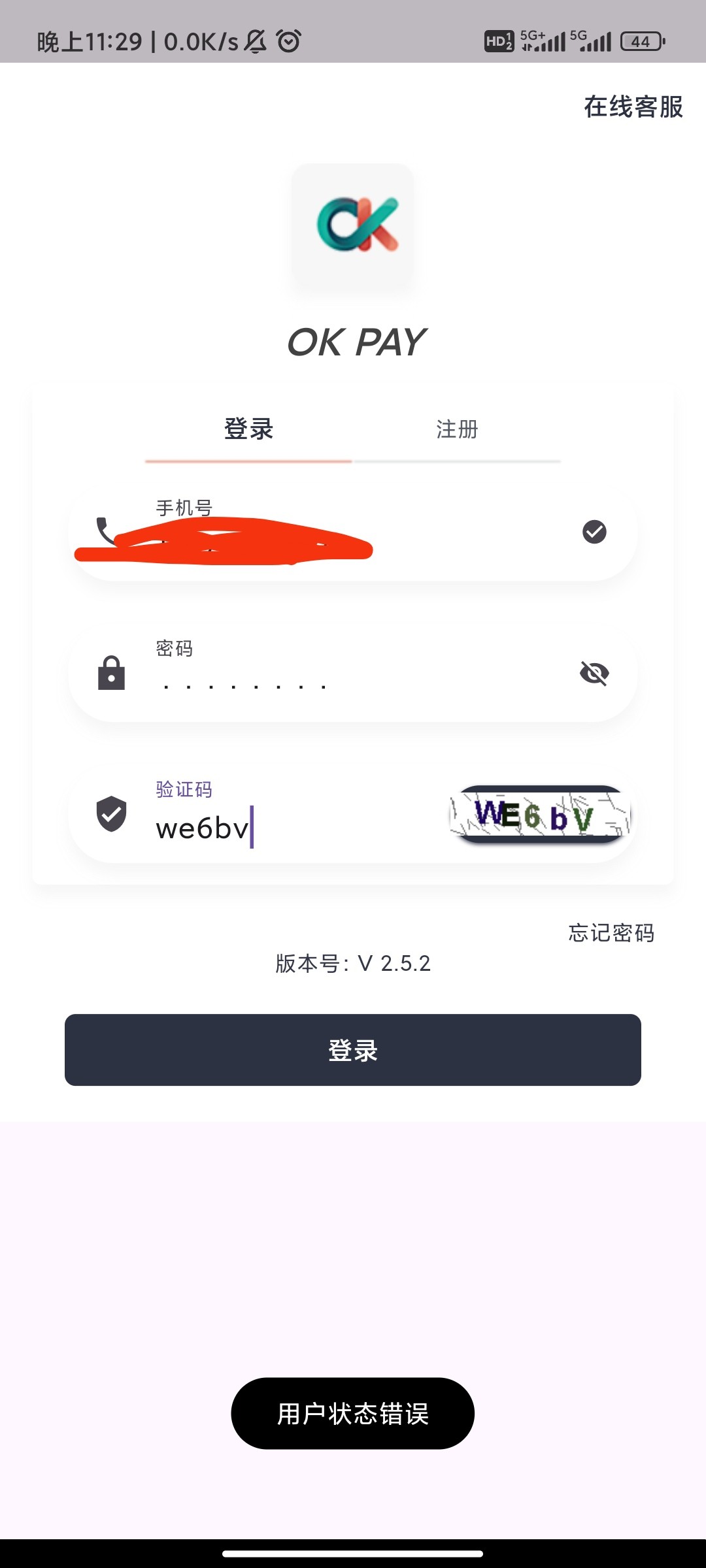This screenshot has height=1568, width=706.
Task: Toggle password visibility eye icon
Action: coord(594,673)
